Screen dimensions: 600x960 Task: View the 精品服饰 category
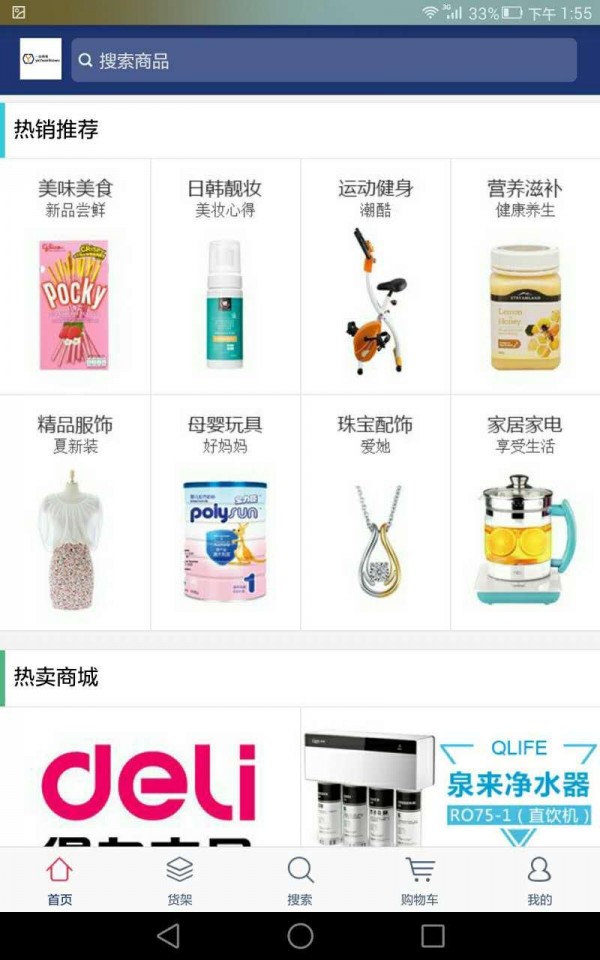pos(75,512)
